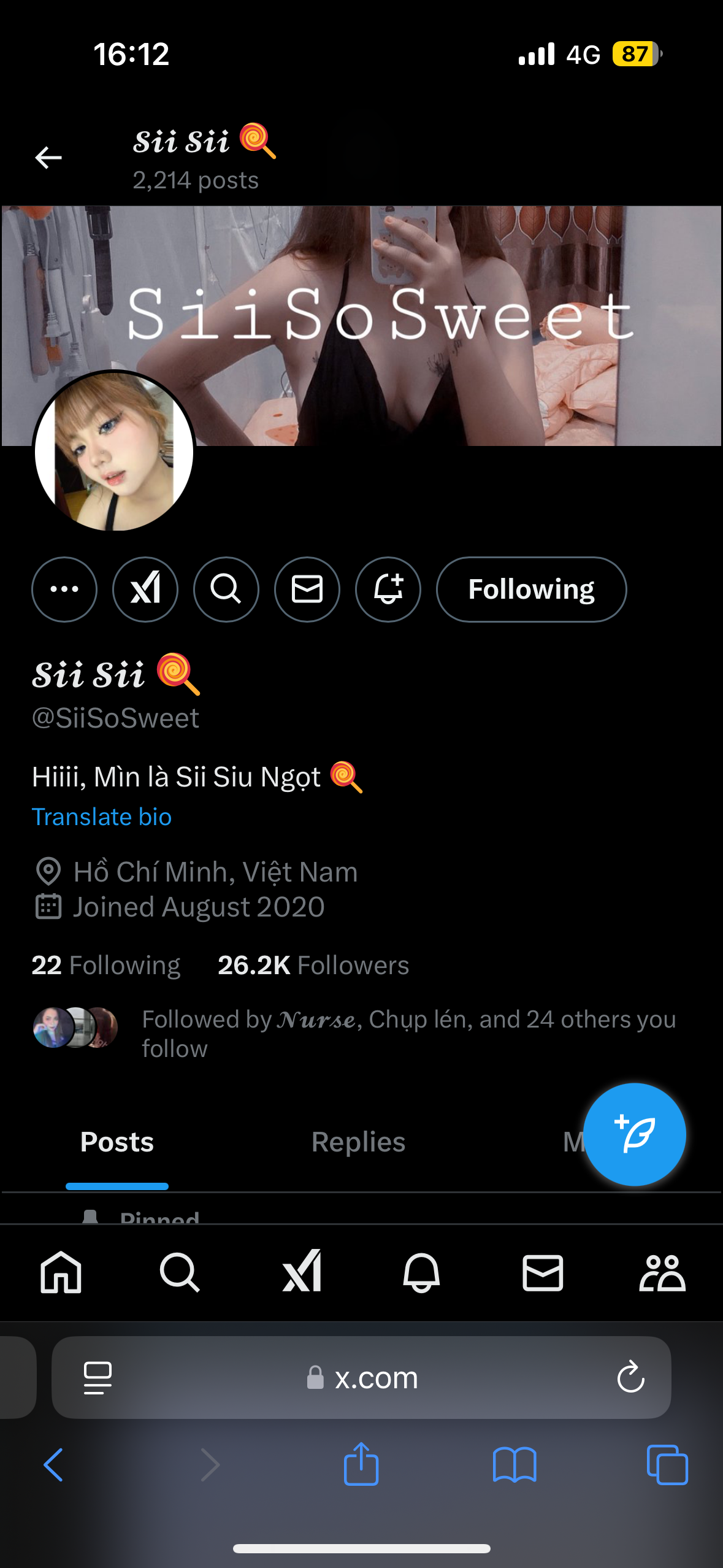Search this profile's posts
The image size is (723, 1568).
point(226,590)
